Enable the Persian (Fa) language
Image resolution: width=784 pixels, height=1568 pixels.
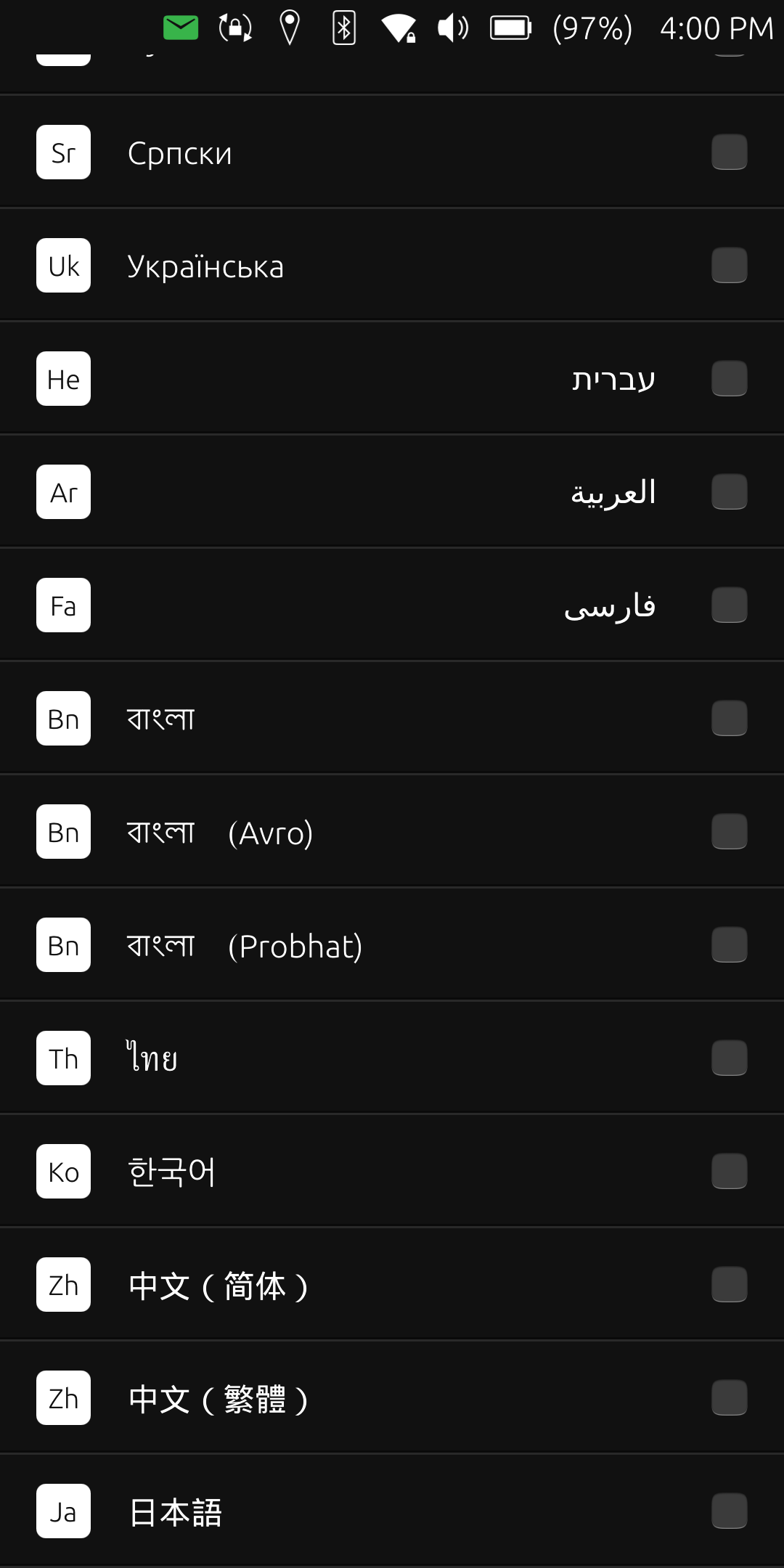pyautogui.click(x=729, y=605)
